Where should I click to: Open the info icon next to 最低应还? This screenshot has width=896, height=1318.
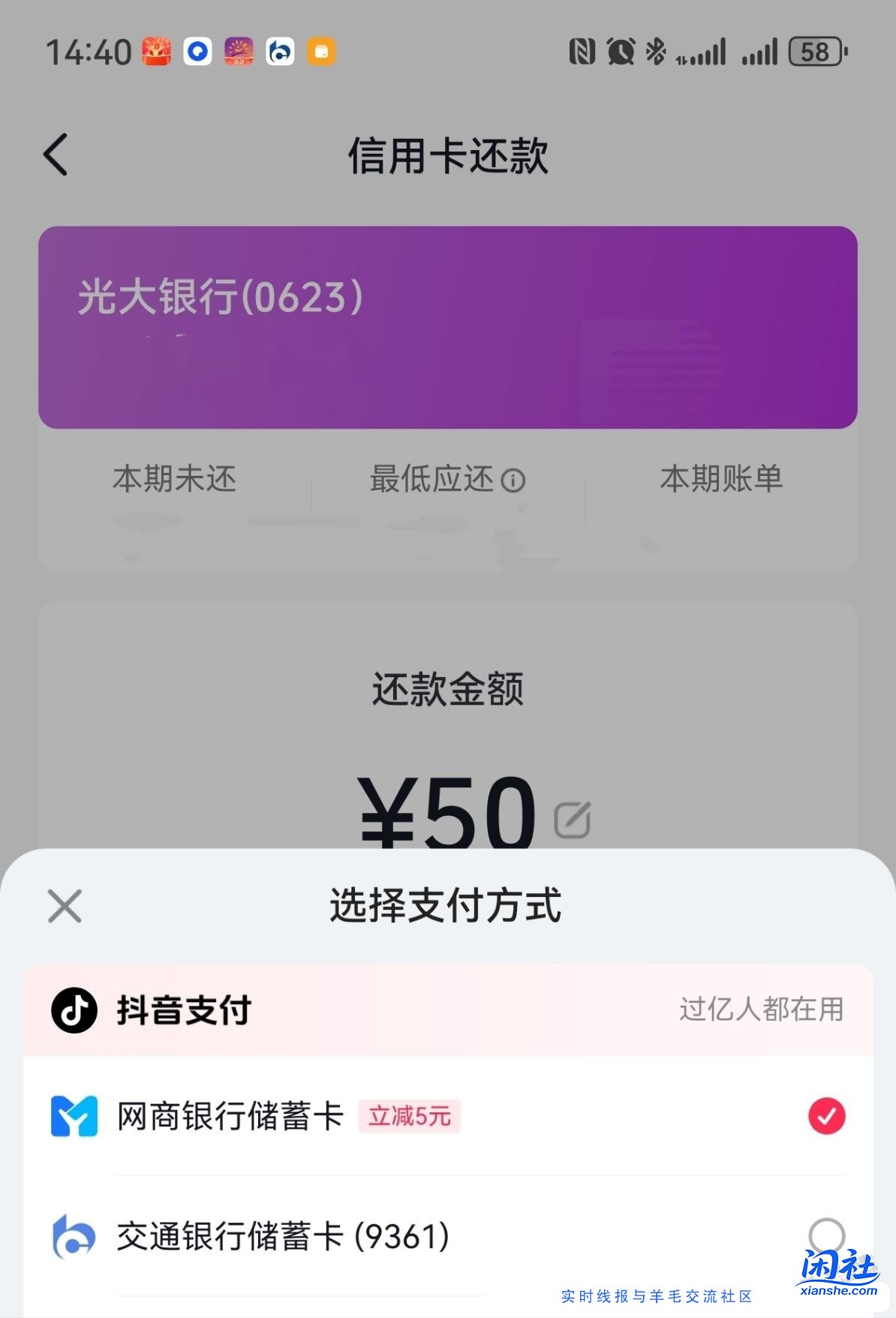tap(515, 480)
